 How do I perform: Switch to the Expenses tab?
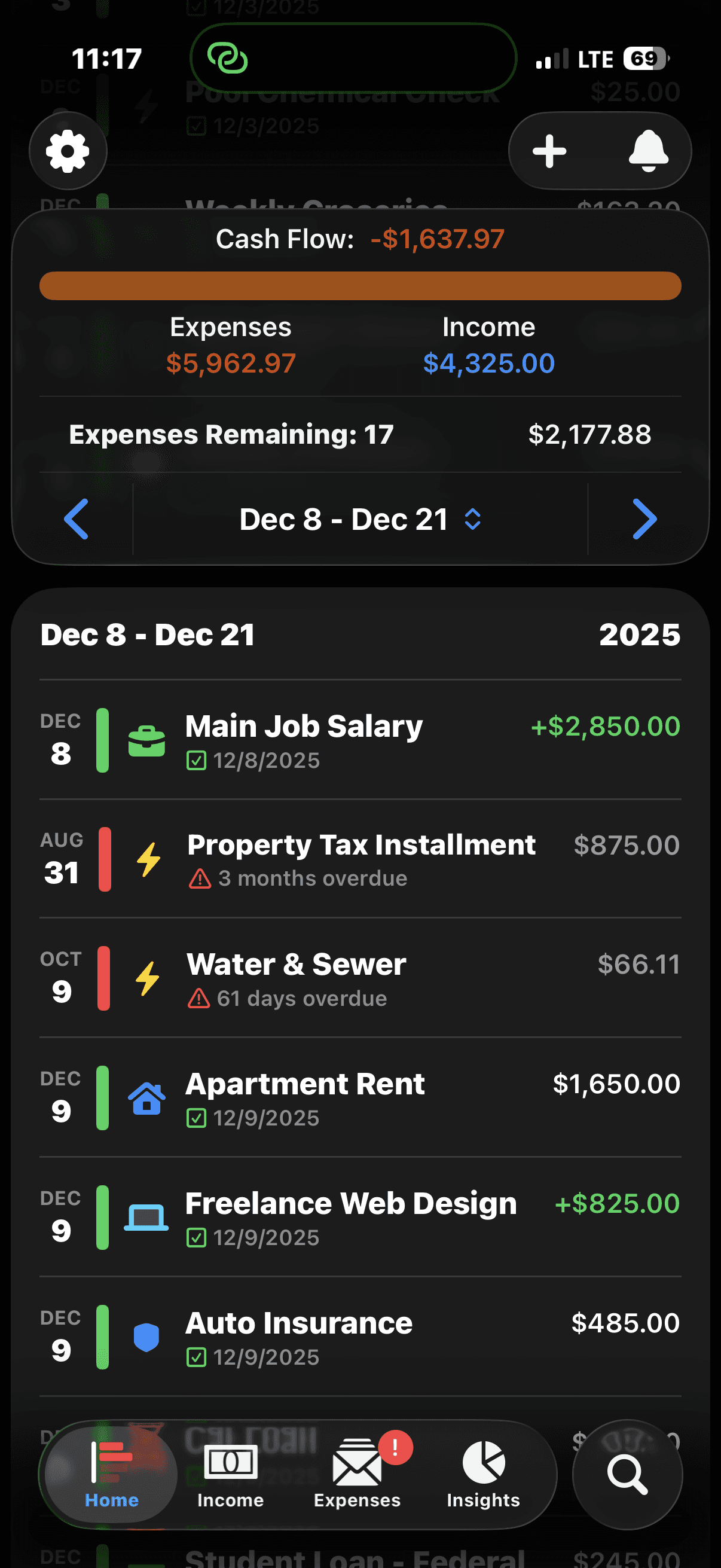tap(357, 1474)
